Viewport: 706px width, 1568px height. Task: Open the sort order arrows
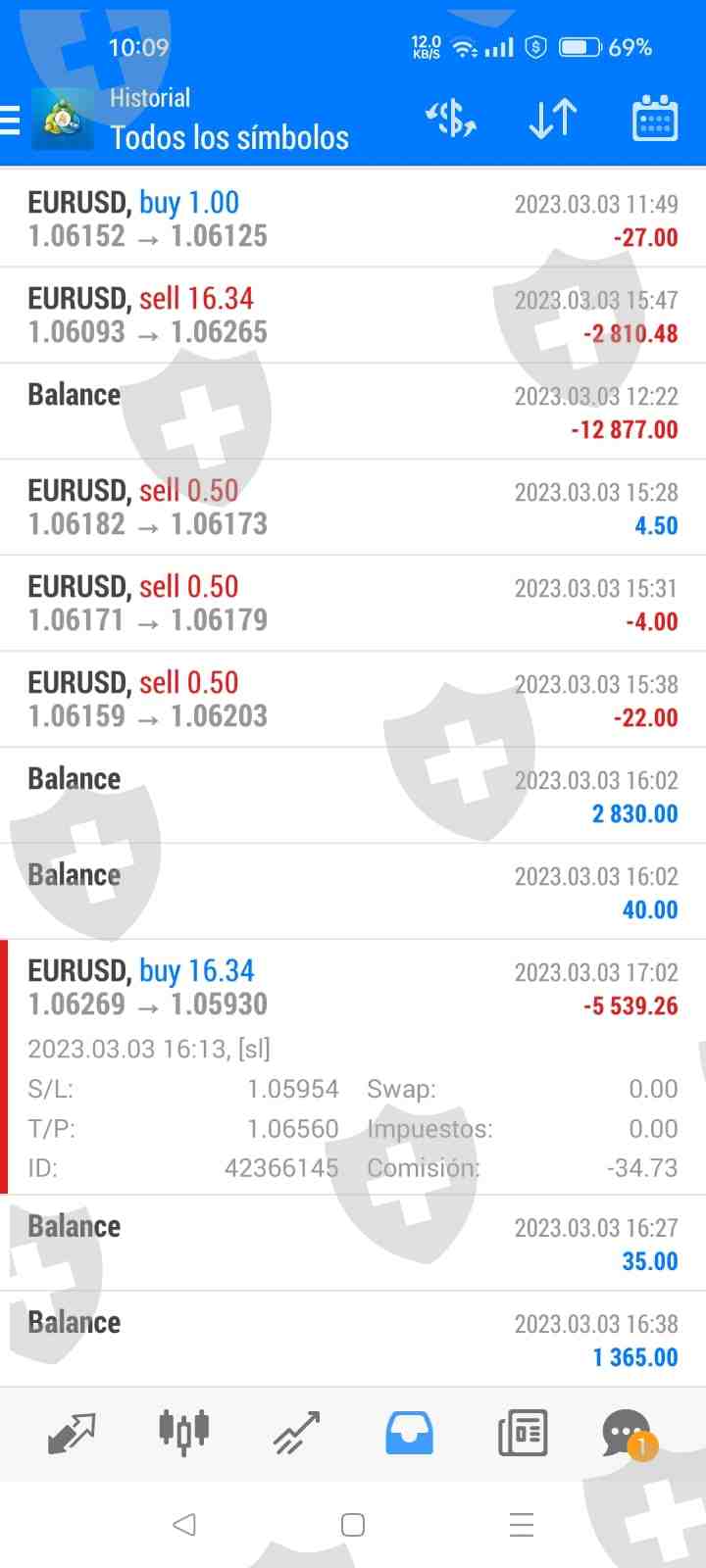point(553,119)
